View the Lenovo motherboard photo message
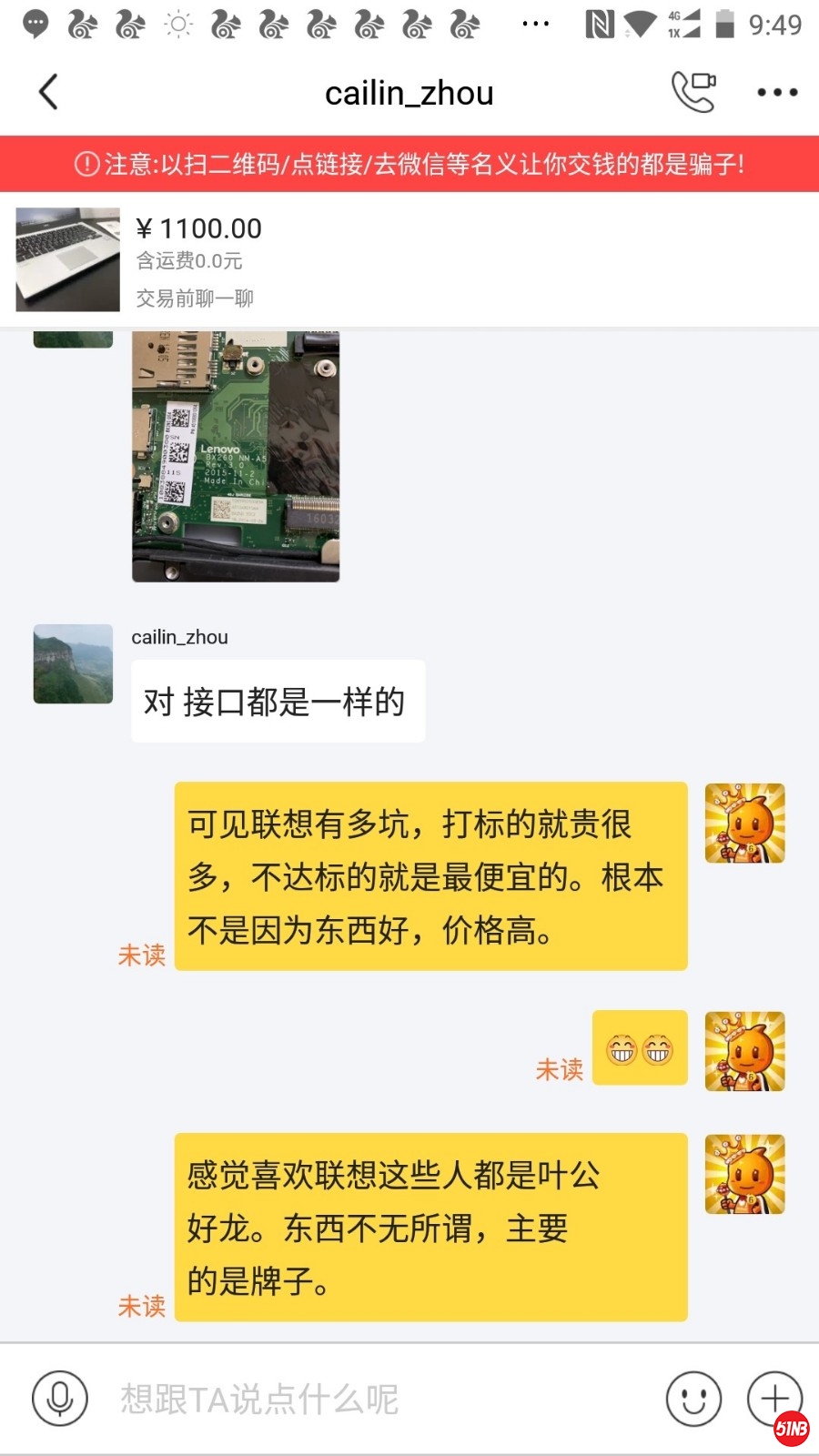Image resolution: width=819 pixels, height=1456 pixels. (x=236, y=455)
